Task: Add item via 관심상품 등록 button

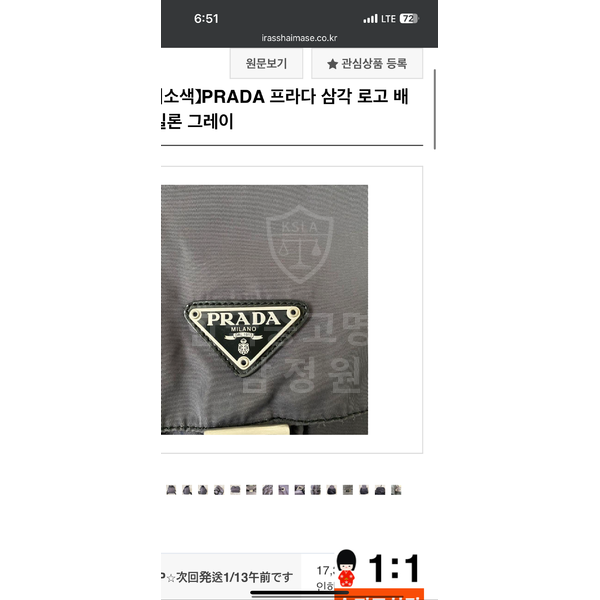Action: click(366, 63)
